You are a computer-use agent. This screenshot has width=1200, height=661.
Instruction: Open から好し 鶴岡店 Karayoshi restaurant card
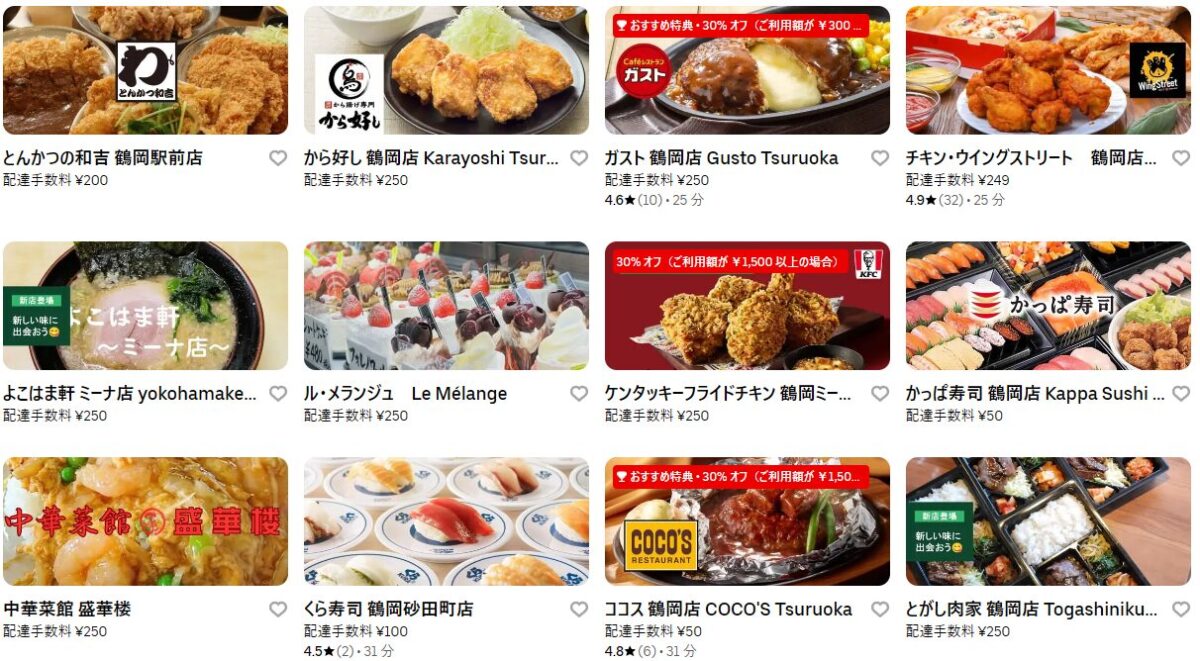pos(446,70)
